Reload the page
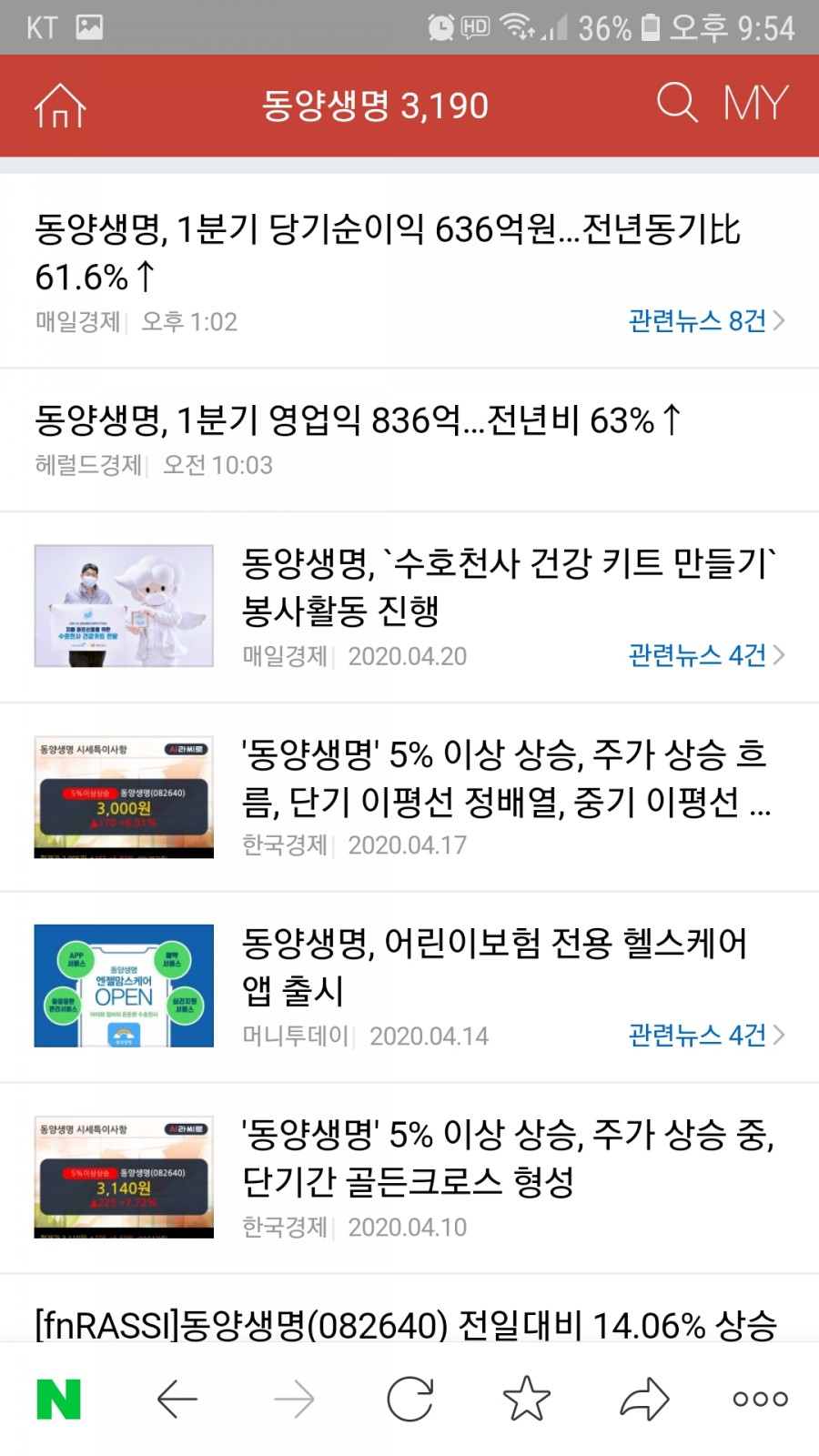 pos(410,1400)
